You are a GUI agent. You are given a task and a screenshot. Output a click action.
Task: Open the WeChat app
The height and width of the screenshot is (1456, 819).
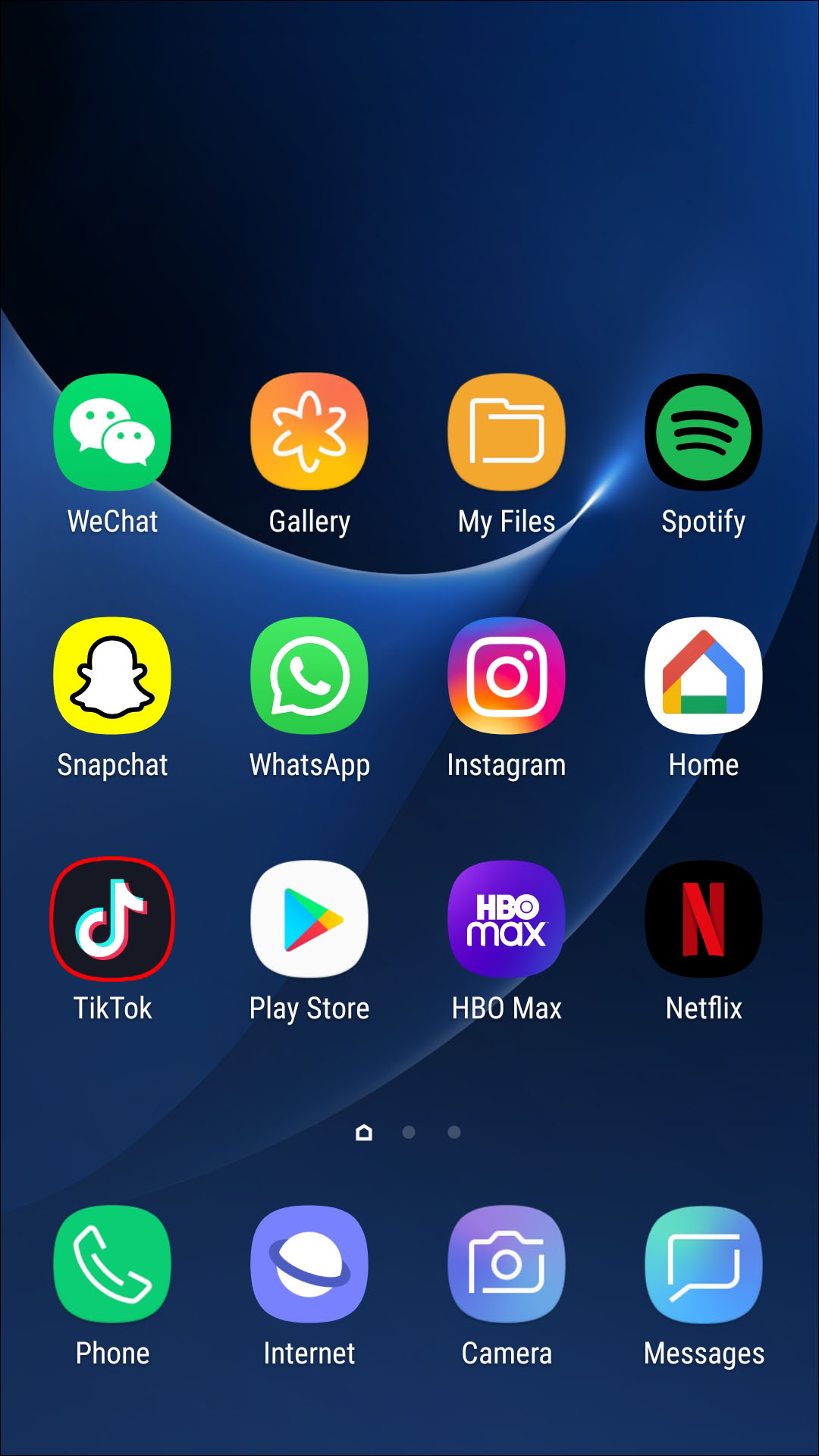tap(112, 432)
